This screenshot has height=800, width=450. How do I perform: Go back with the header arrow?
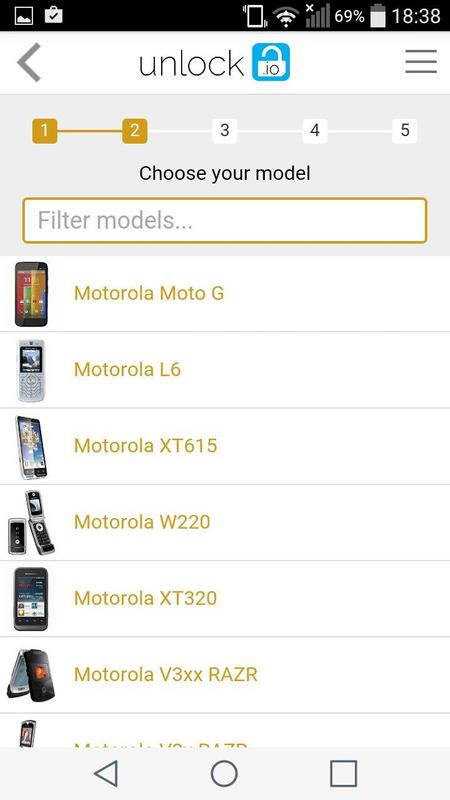[29, 62]
